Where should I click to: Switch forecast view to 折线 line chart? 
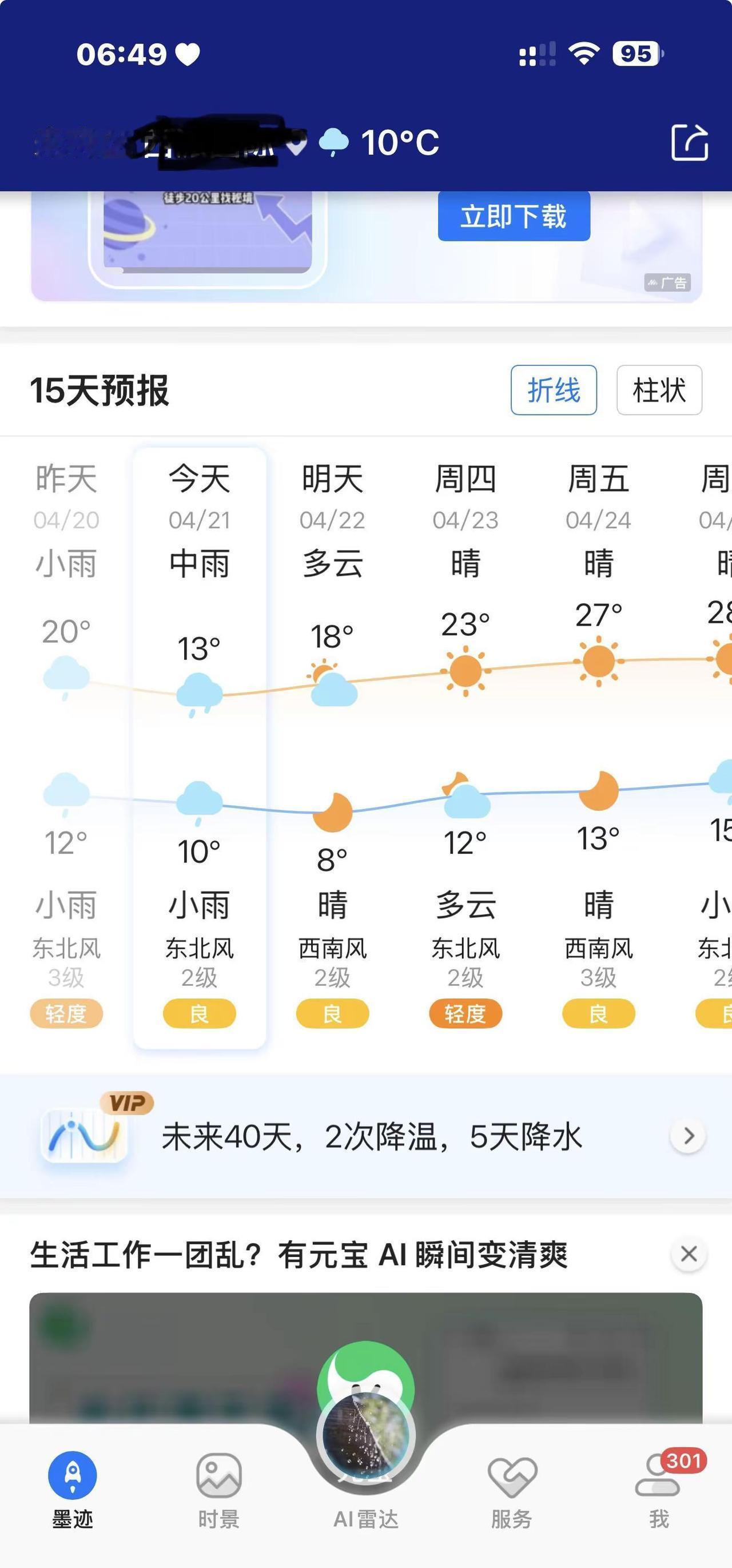(553, 391)
